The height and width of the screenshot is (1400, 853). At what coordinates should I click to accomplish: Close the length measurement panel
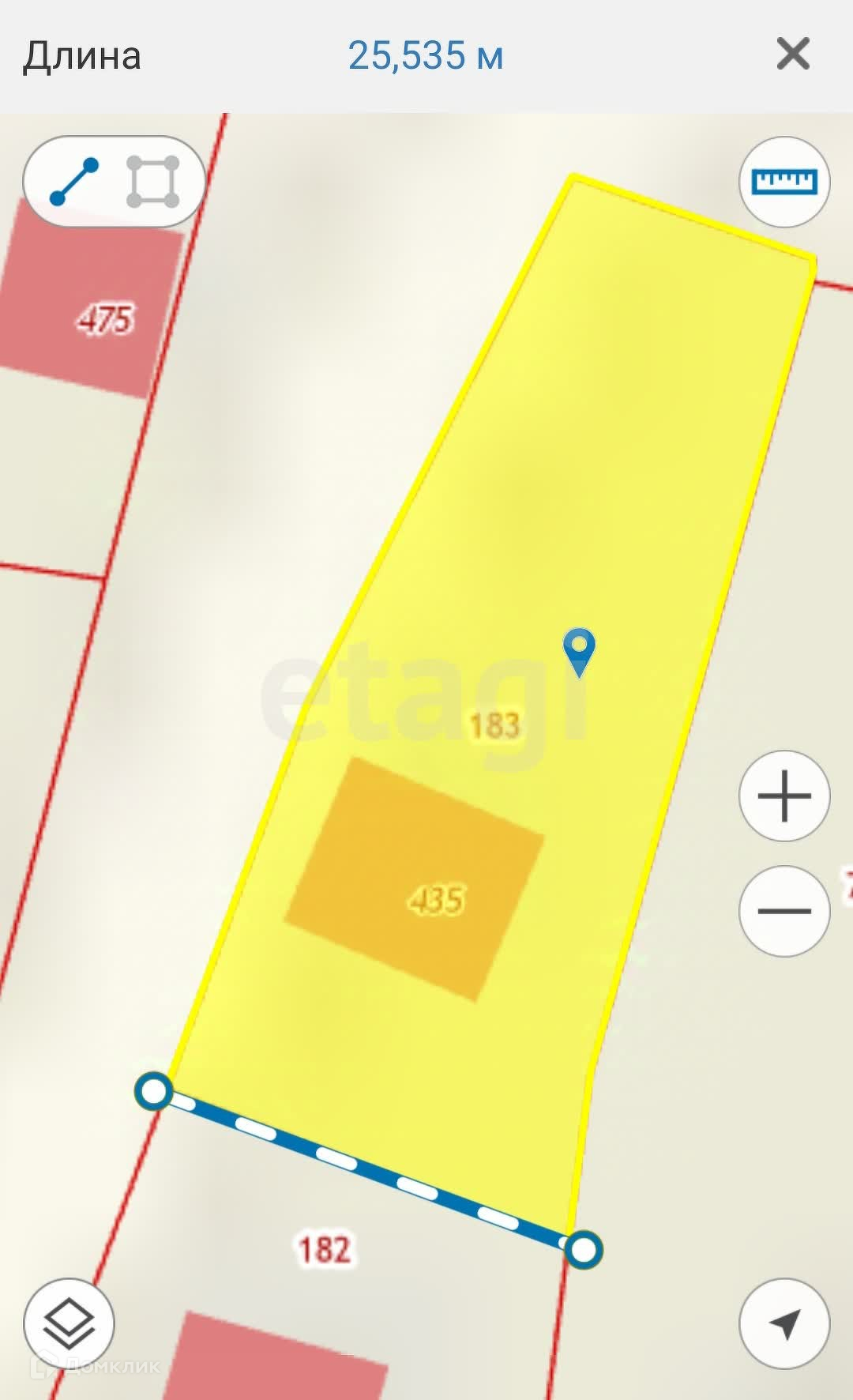(x=793, y=55)
